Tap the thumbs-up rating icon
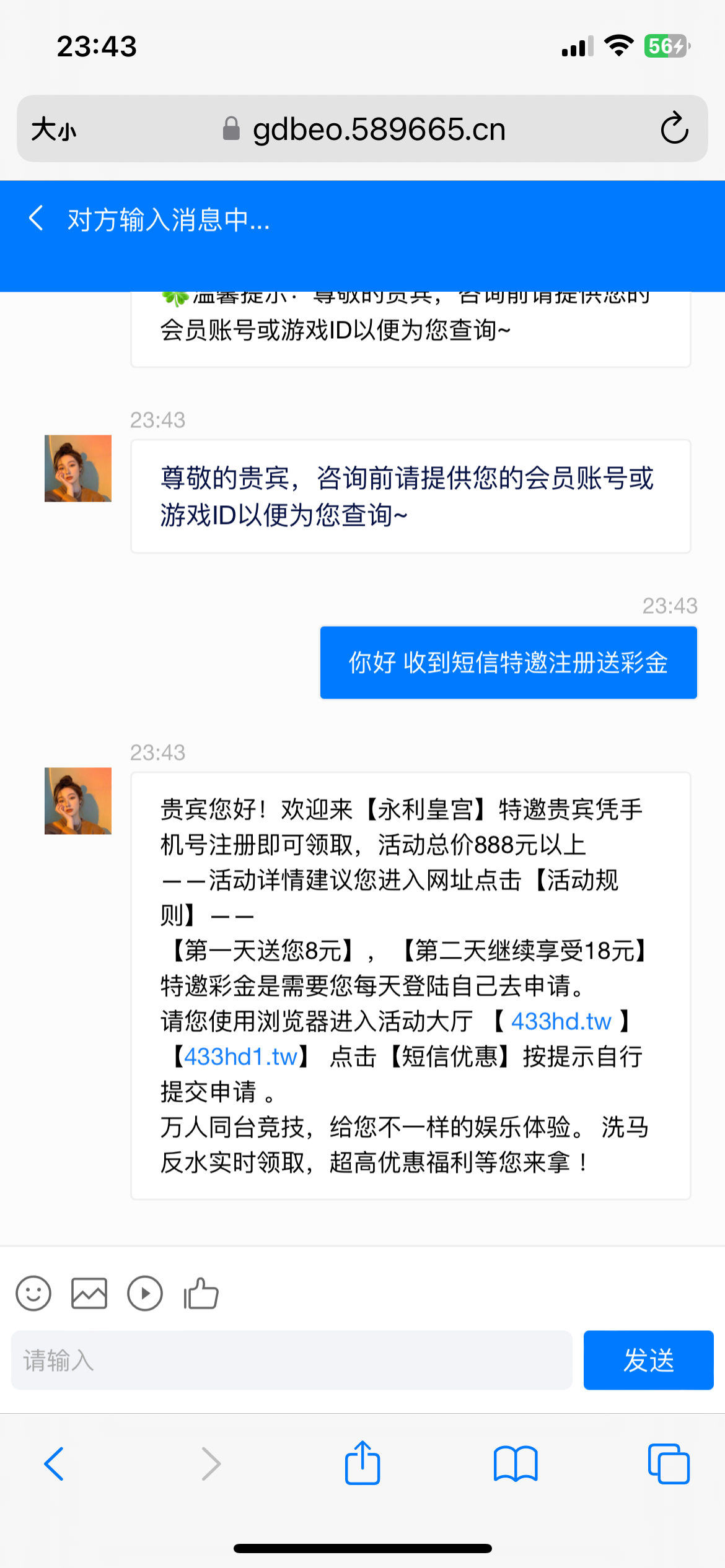 pos(201,1294)
